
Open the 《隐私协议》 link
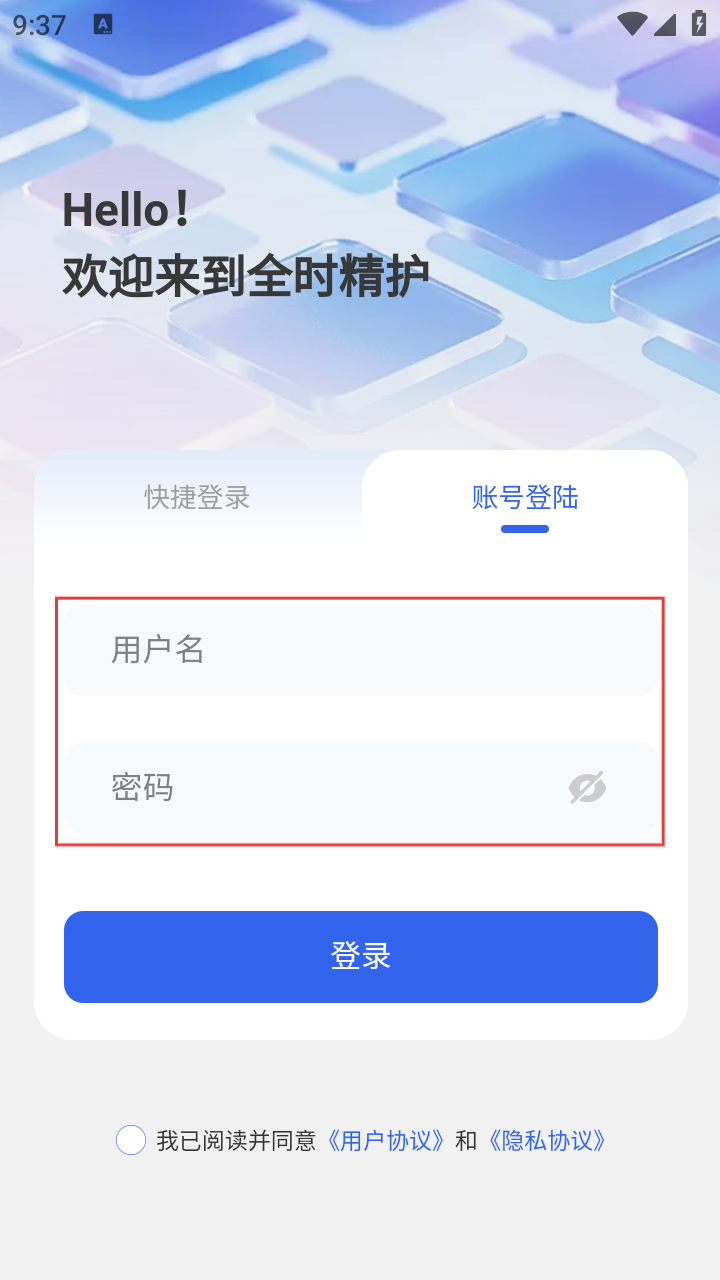[x=547, y=1140]
